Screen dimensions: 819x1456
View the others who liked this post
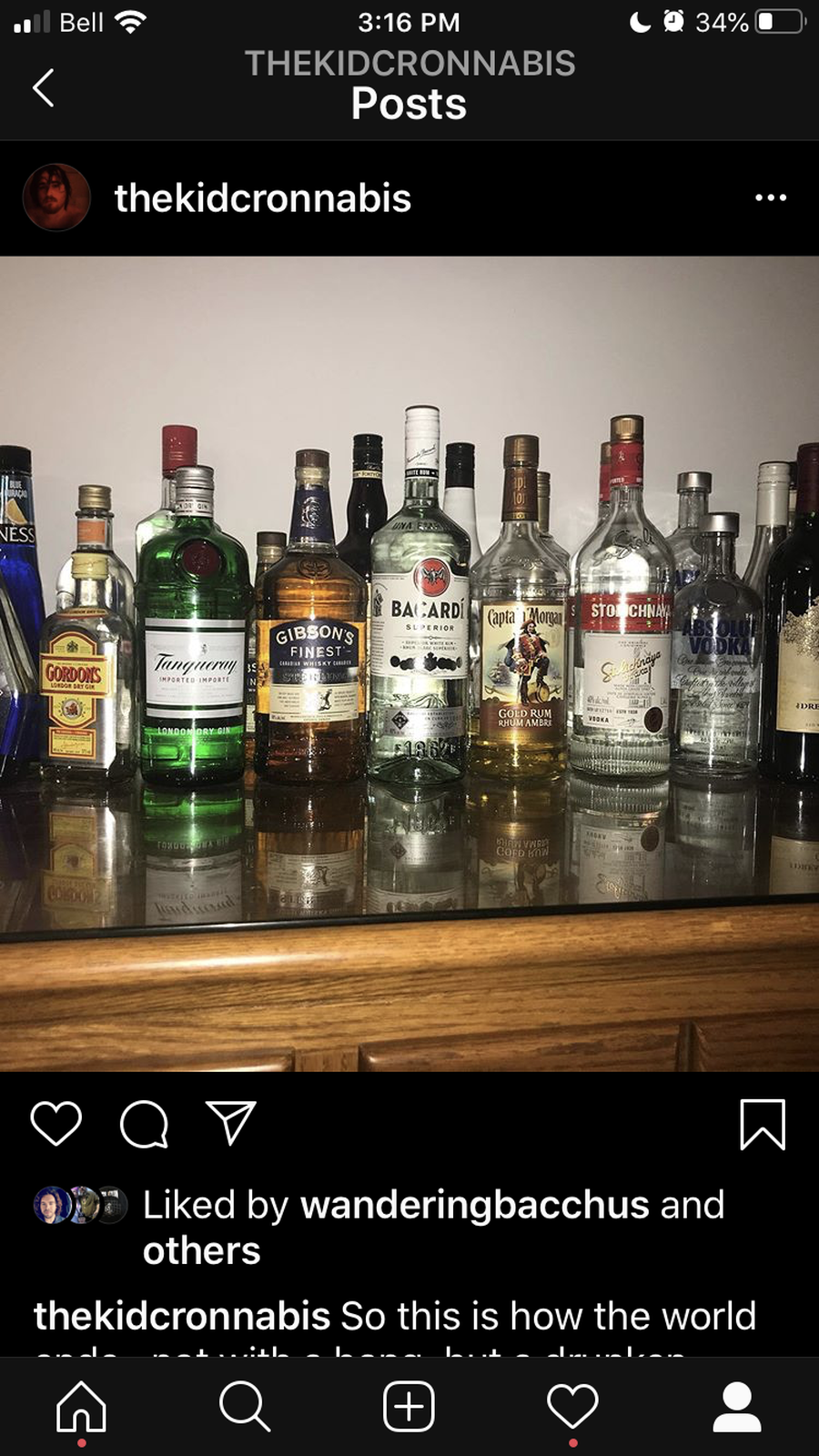pyautogui.click(x=201, y=1250)
